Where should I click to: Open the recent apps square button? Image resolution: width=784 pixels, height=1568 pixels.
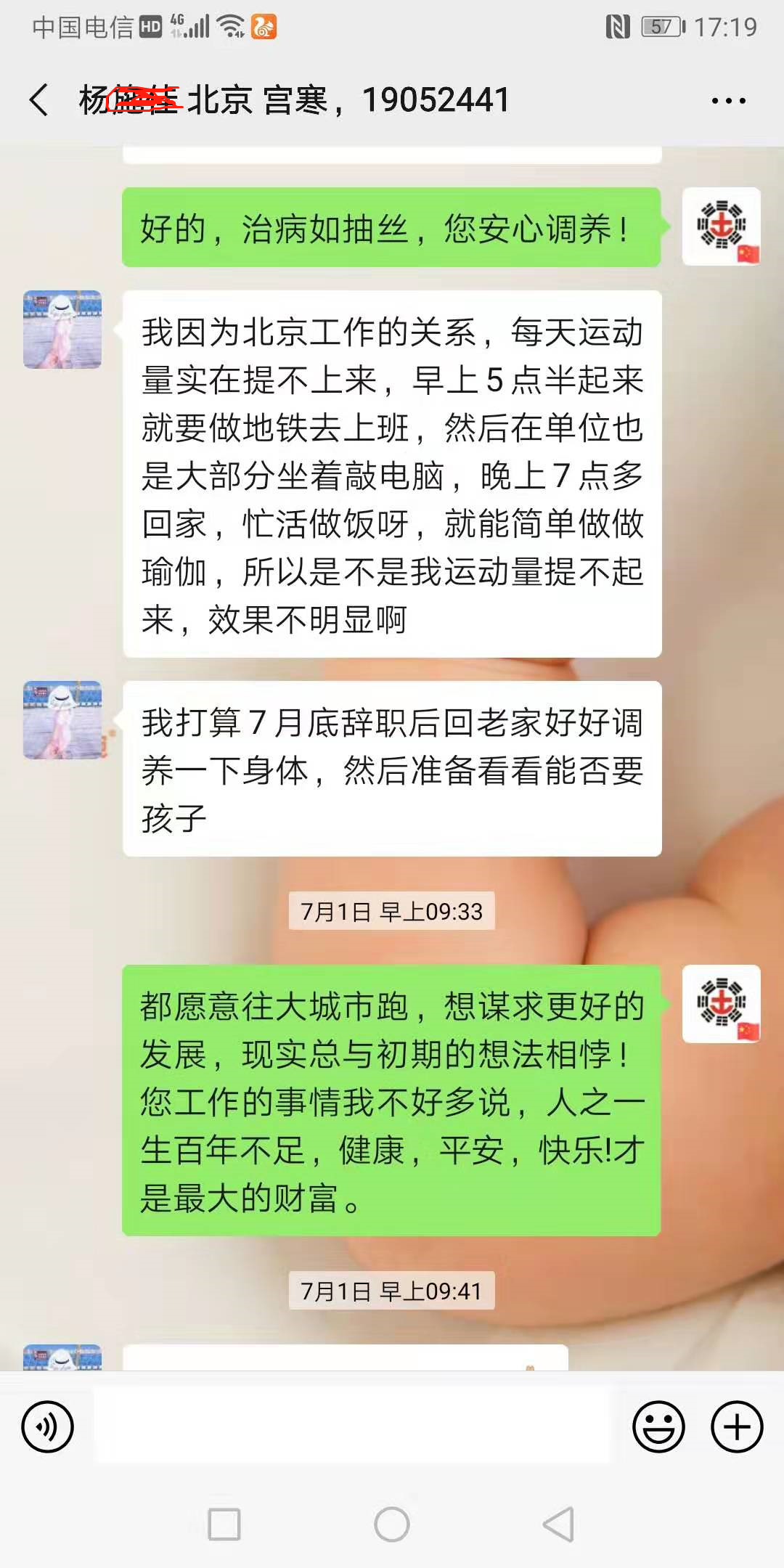224,1524
